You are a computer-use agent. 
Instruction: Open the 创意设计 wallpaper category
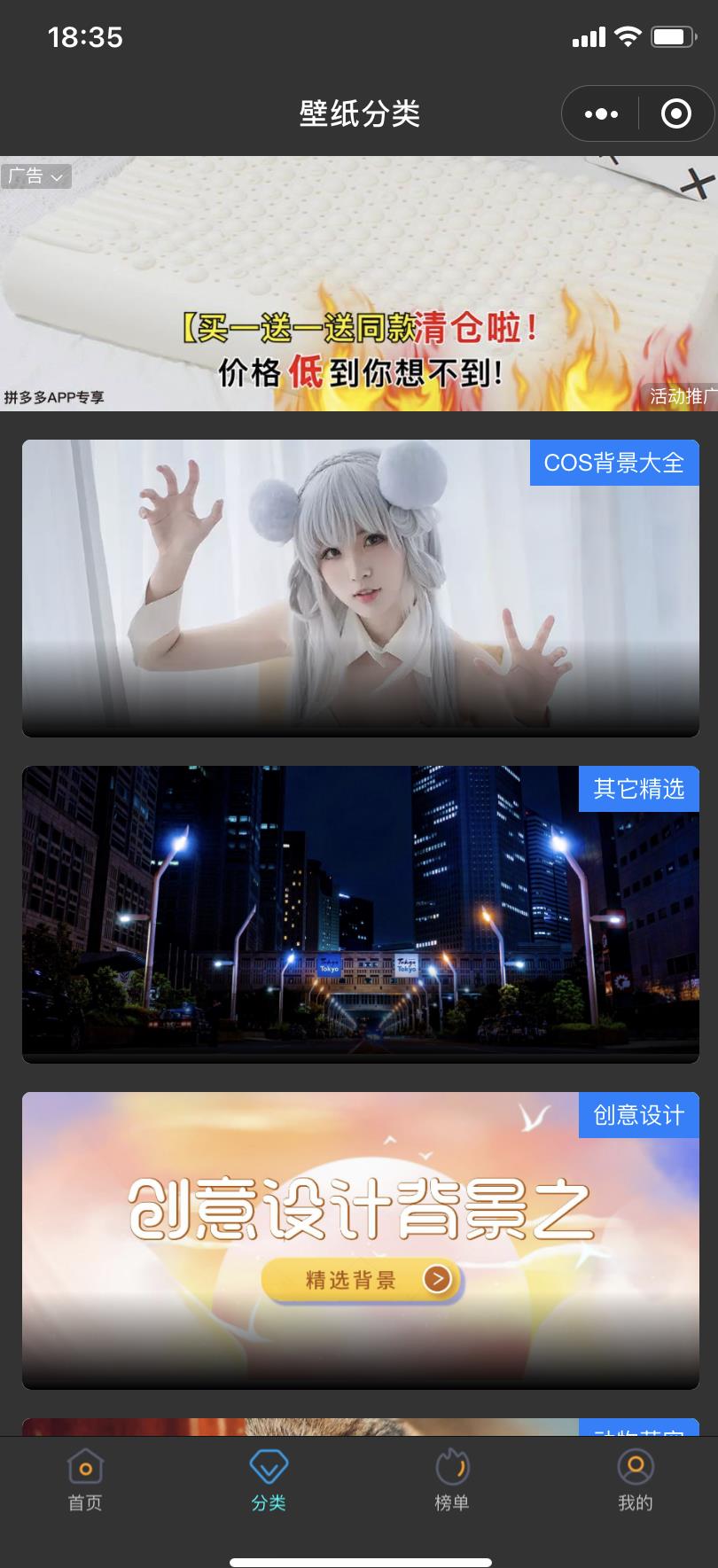(x=360, y=1240)
